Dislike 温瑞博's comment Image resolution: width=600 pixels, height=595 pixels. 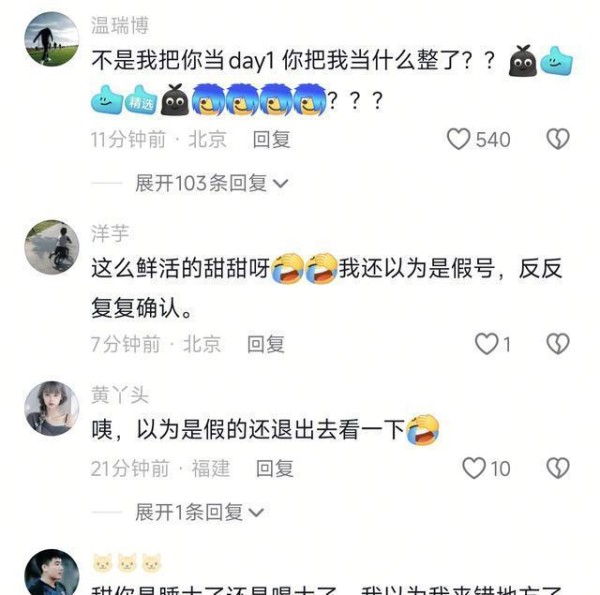point(558,140)
